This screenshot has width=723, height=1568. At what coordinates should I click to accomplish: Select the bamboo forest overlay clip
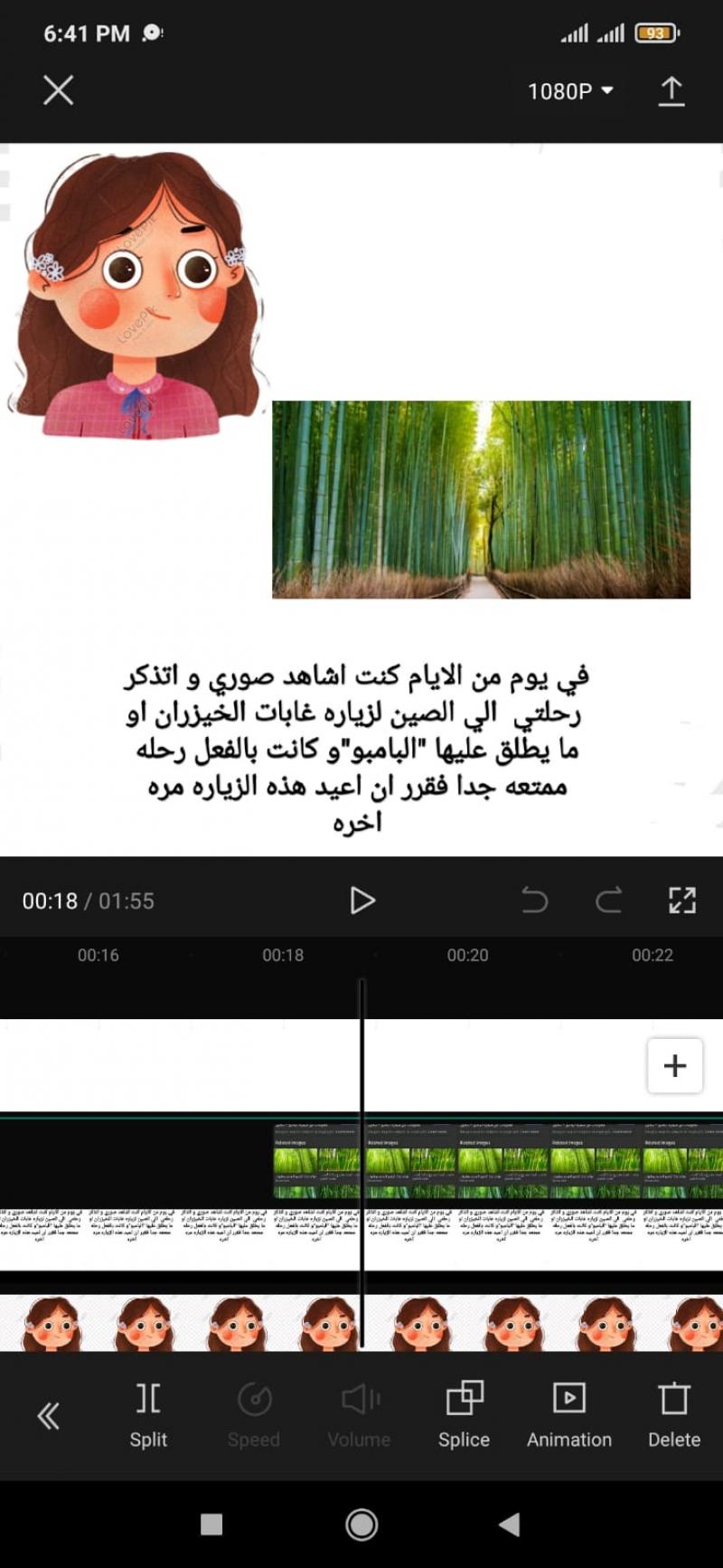(497, 1161)
